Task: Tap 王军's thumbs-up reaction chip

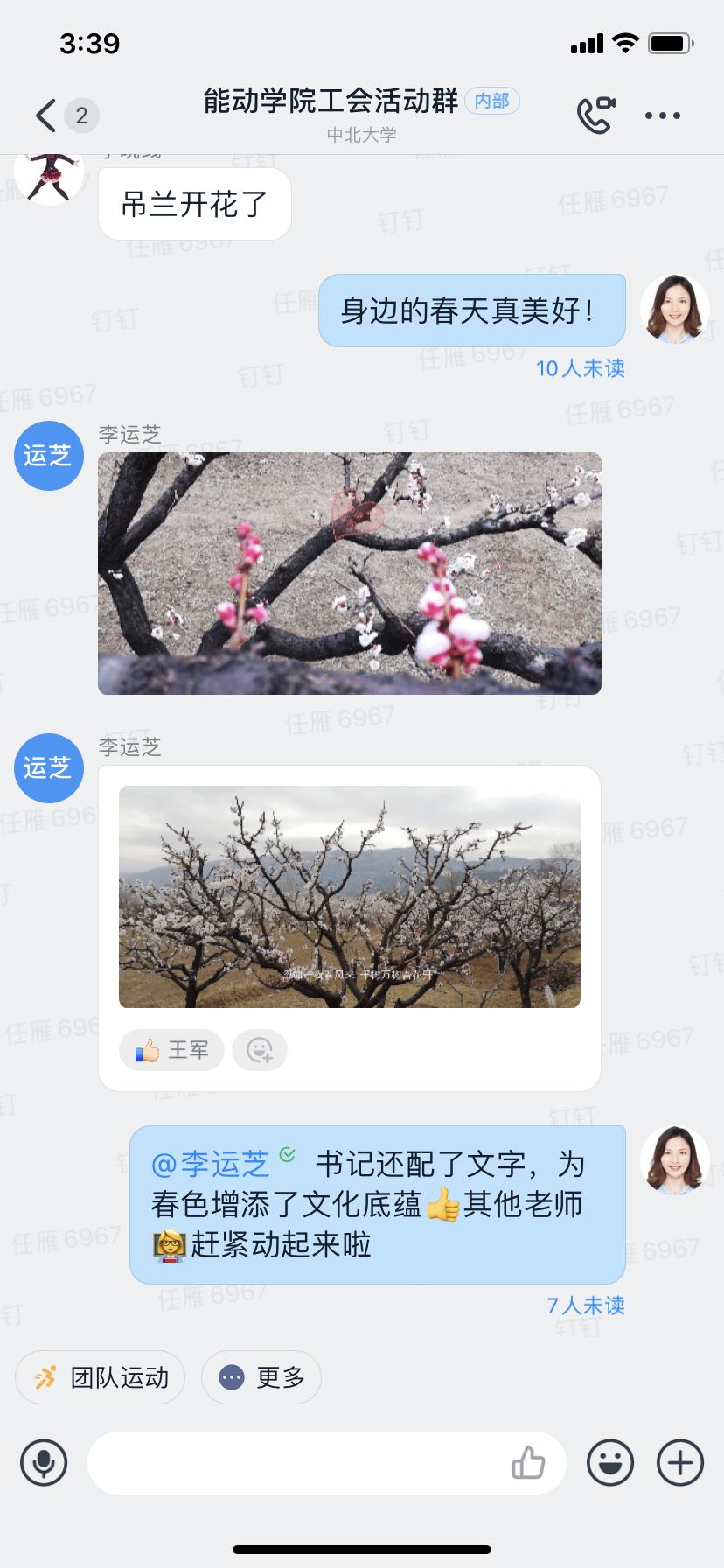Action: click(x=172, y=1050)
